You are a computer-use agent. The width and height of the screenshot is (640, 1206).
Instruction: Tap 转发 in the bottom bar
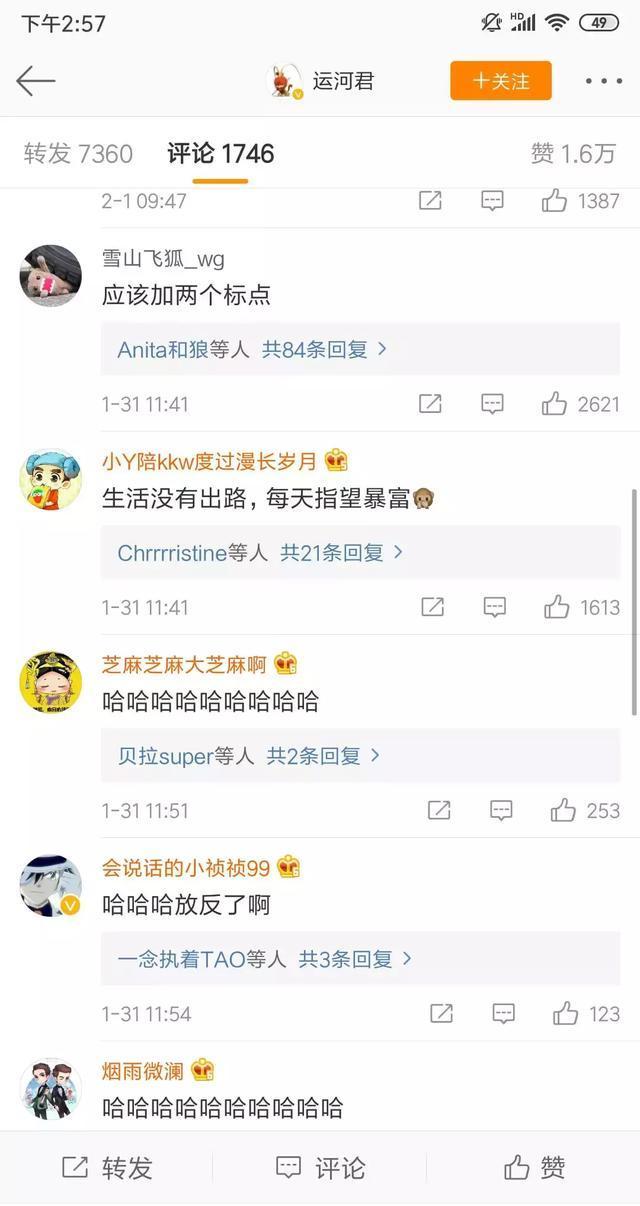[107, 1167]
